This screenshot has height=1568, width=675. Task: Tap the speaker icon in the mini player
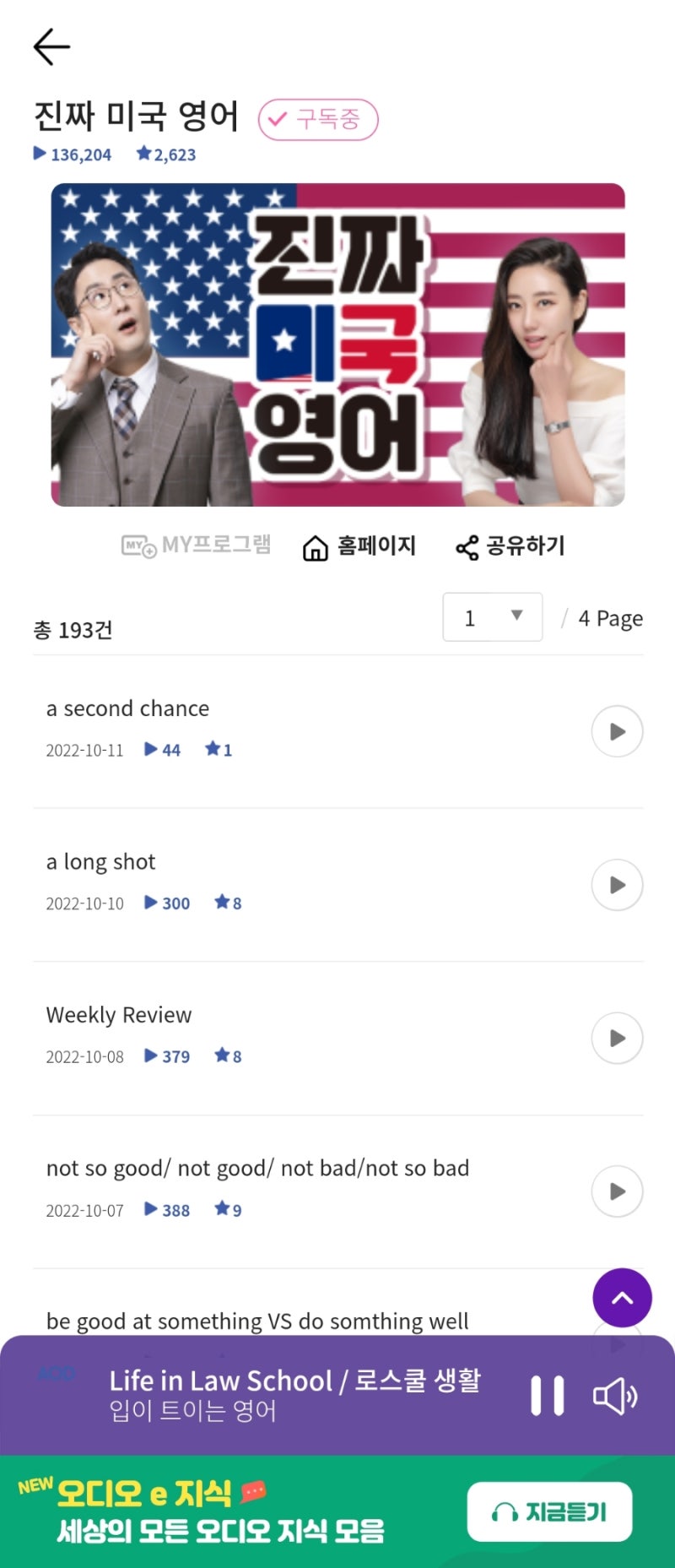615,1395
